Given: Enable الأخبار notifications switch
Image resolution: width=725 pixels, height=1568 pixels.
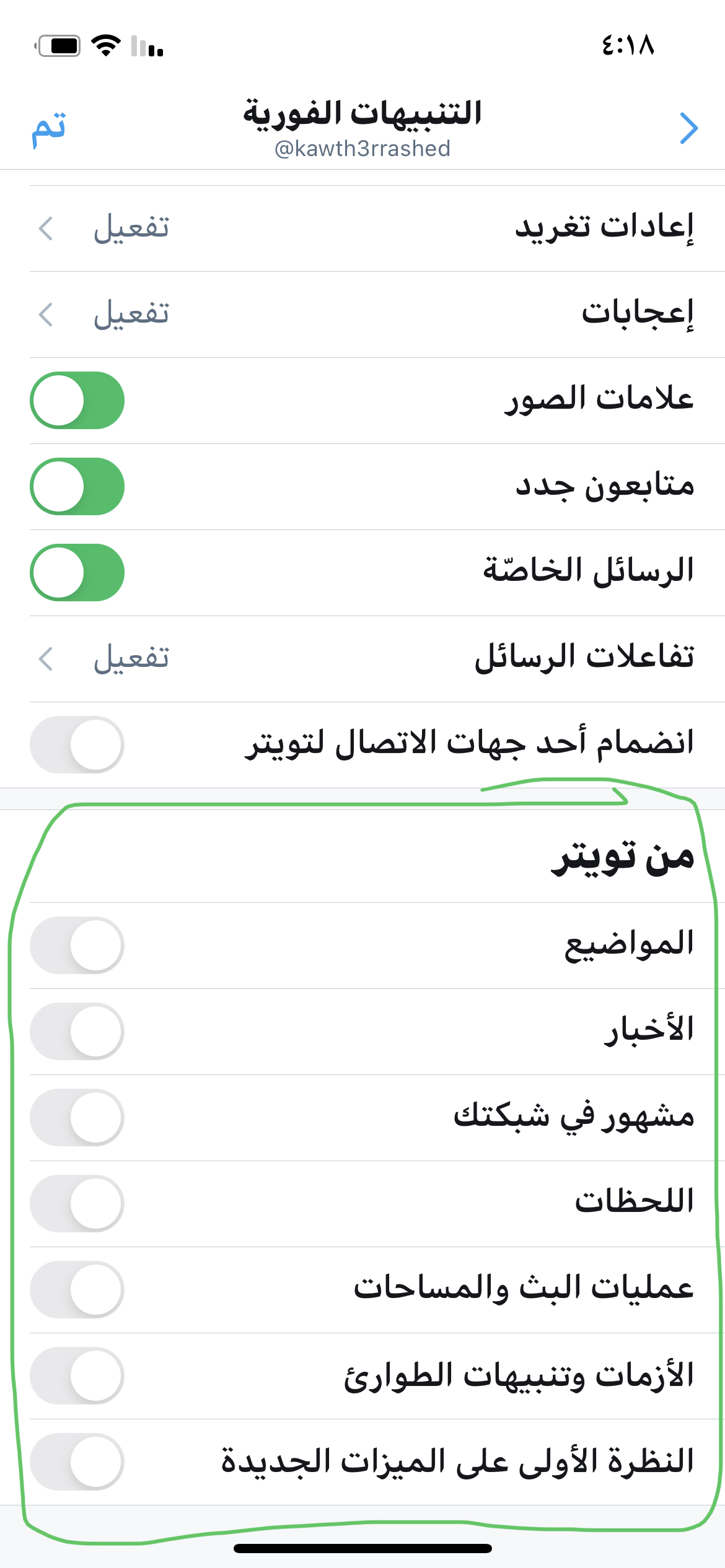Looking at the screenshot, I should (x=77, y=1031).
